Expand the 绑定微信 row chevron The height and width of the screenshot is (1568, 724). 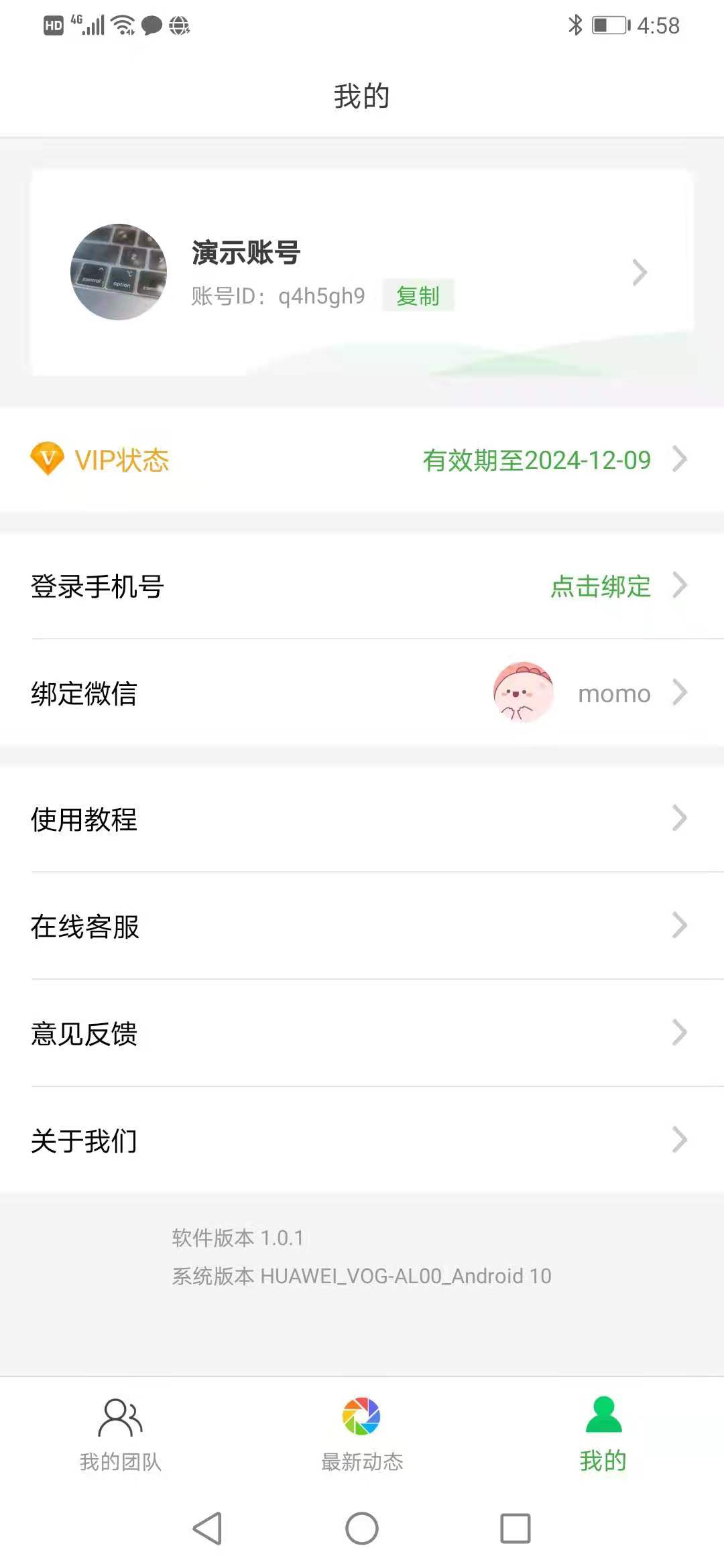[x=680, y=693]
